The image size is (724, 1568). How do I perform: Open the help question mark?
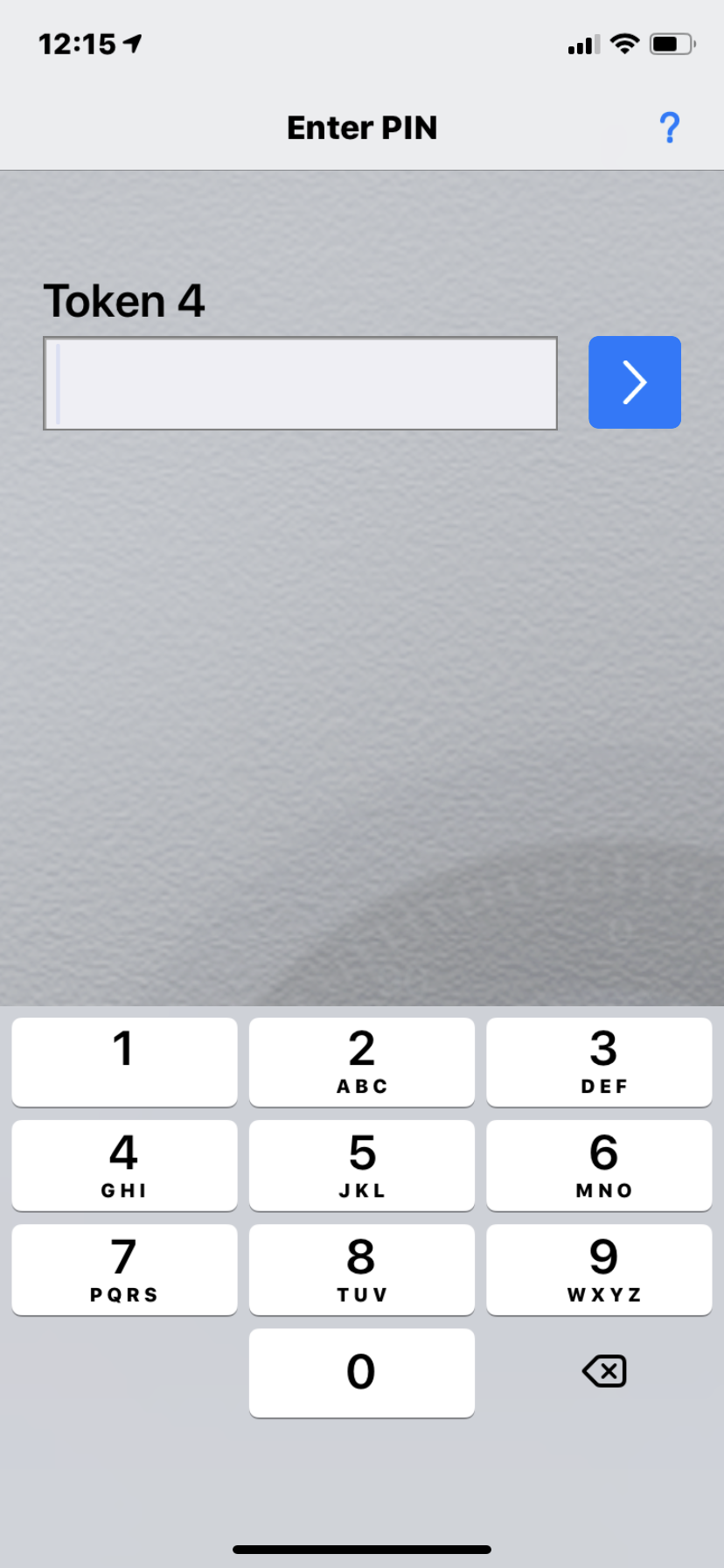pos(669,128)
